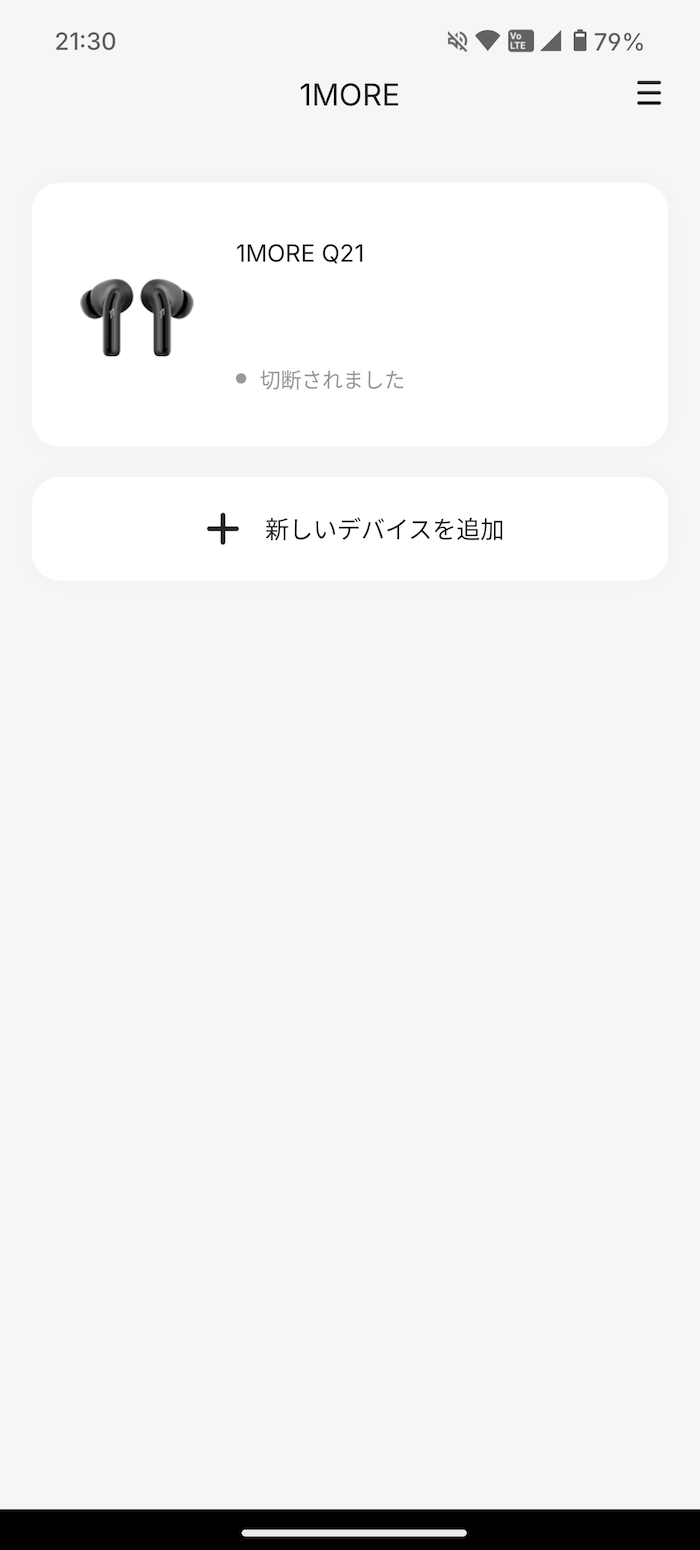700x1550 pixels.
Task: Open the hamburger menu
Action: tap(649, 94)
